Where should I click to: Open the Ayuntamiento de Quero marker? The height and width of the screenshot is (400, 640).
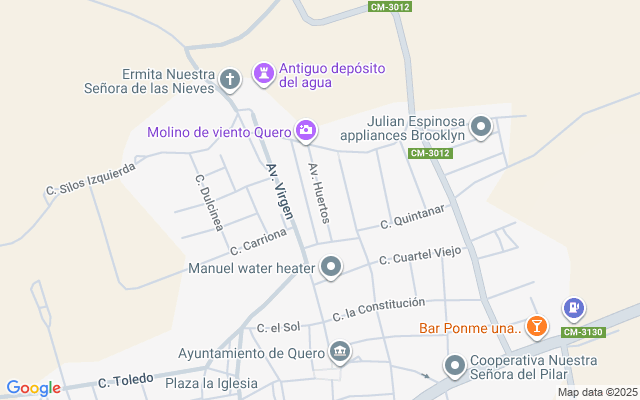click(340, 352)
